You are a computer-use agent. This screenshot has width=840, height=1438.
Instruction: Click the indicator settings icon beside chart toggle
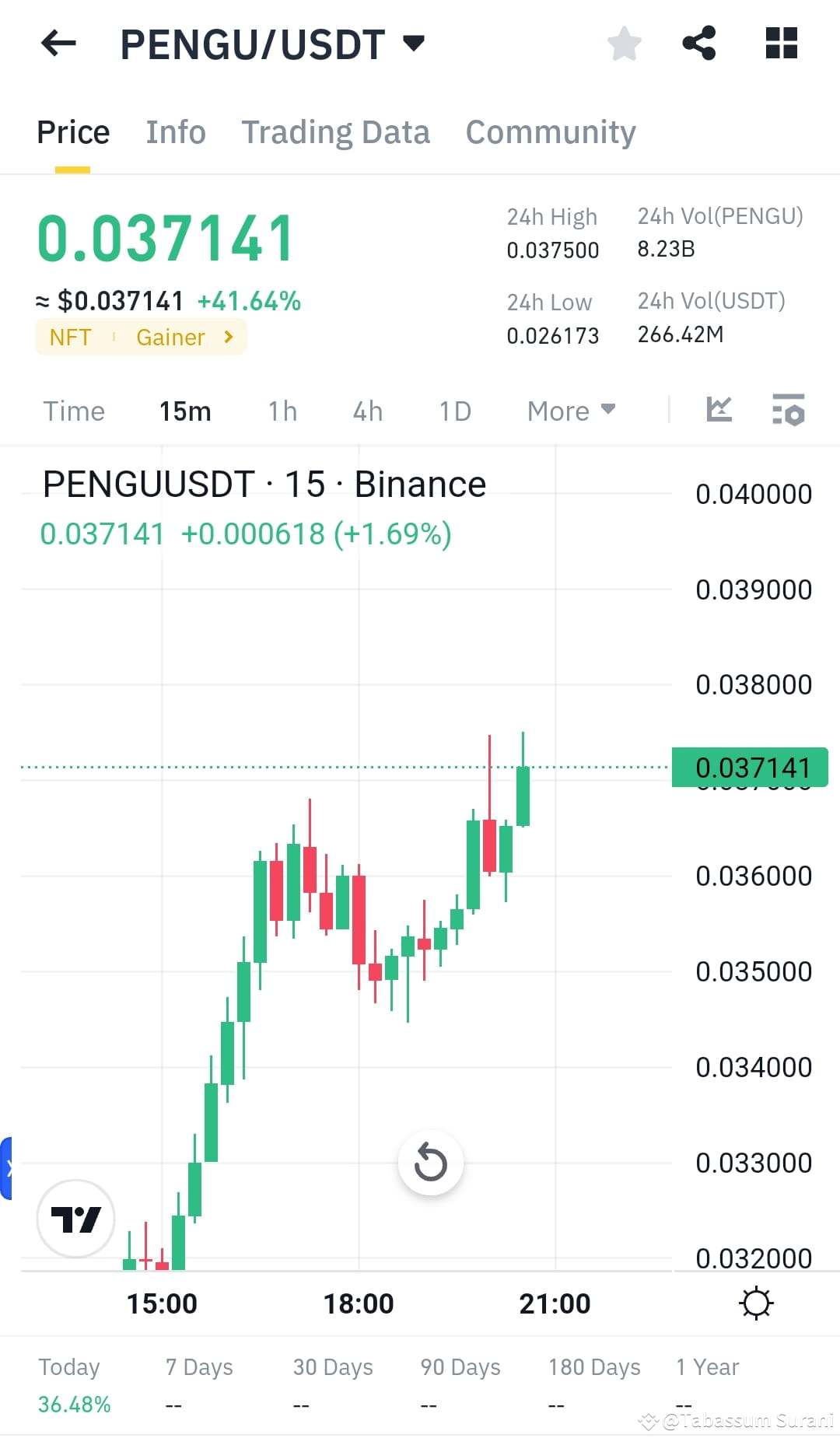[x=789, y=411]
